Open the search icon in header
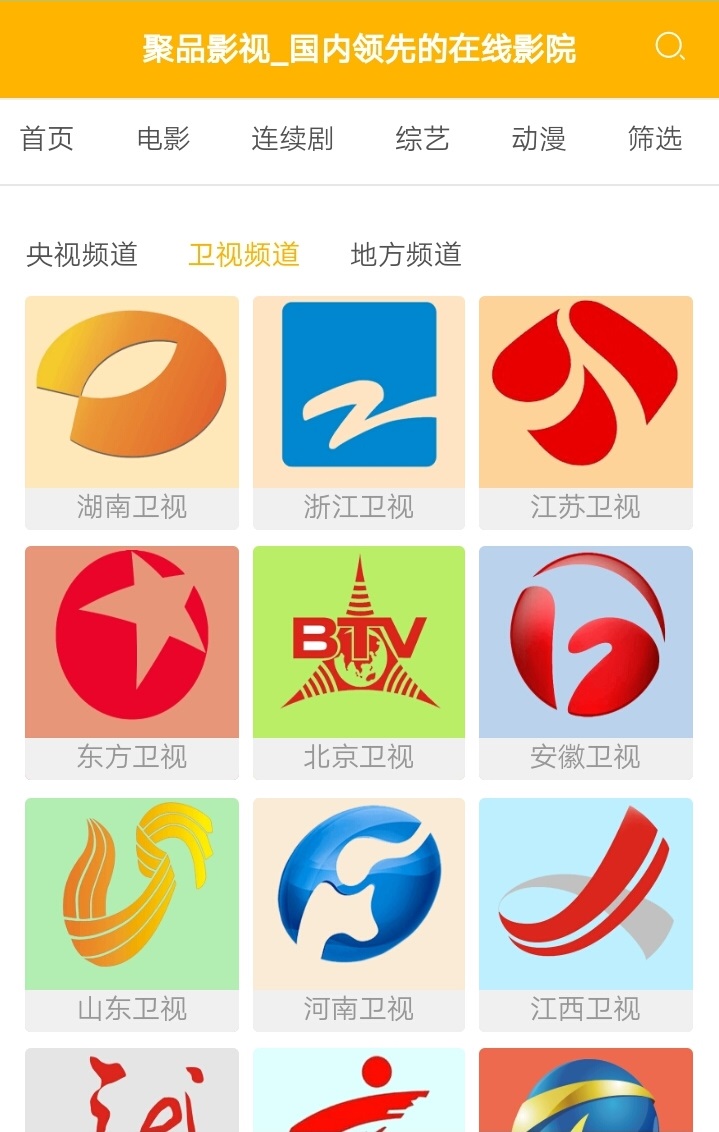The image size is (719, 1132). (669, 47)
